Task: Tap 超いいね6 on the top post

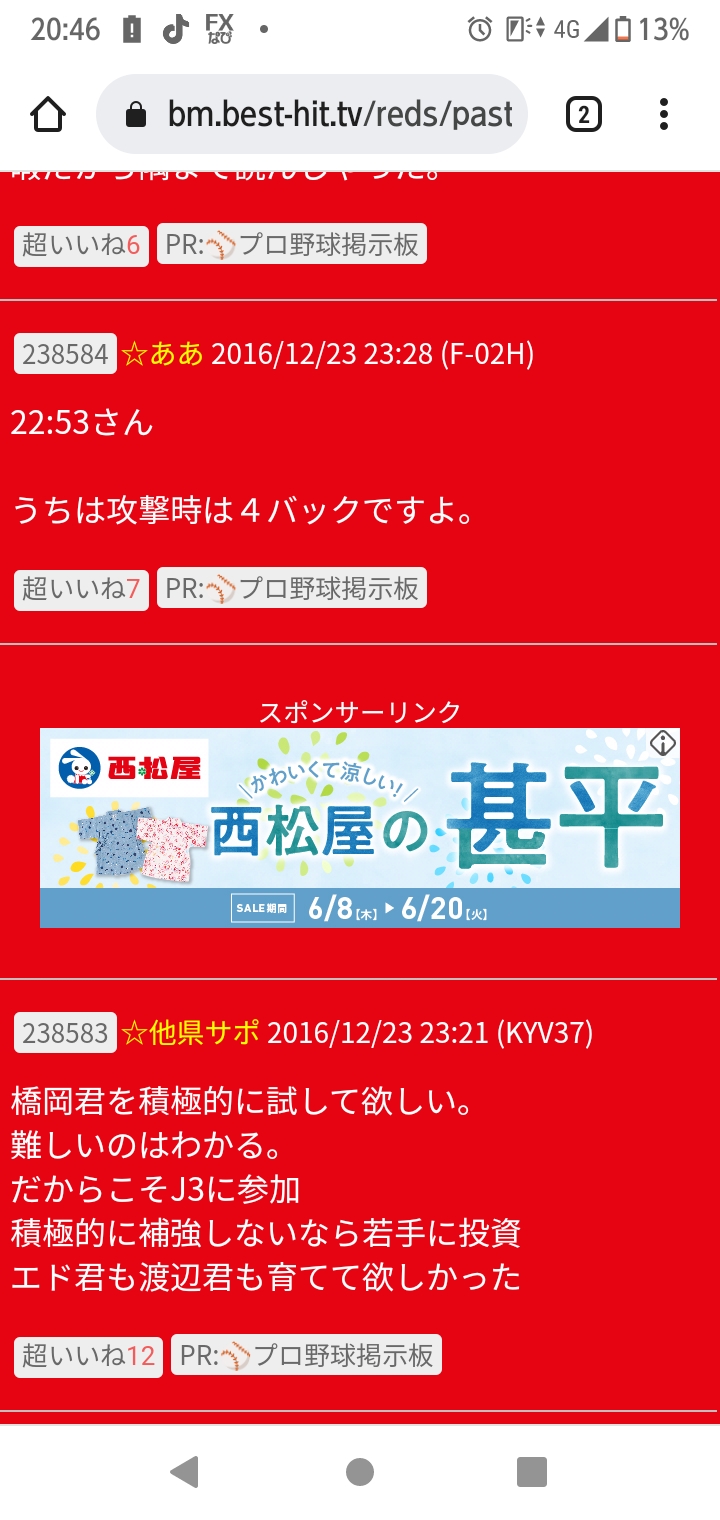Action: 82,244
